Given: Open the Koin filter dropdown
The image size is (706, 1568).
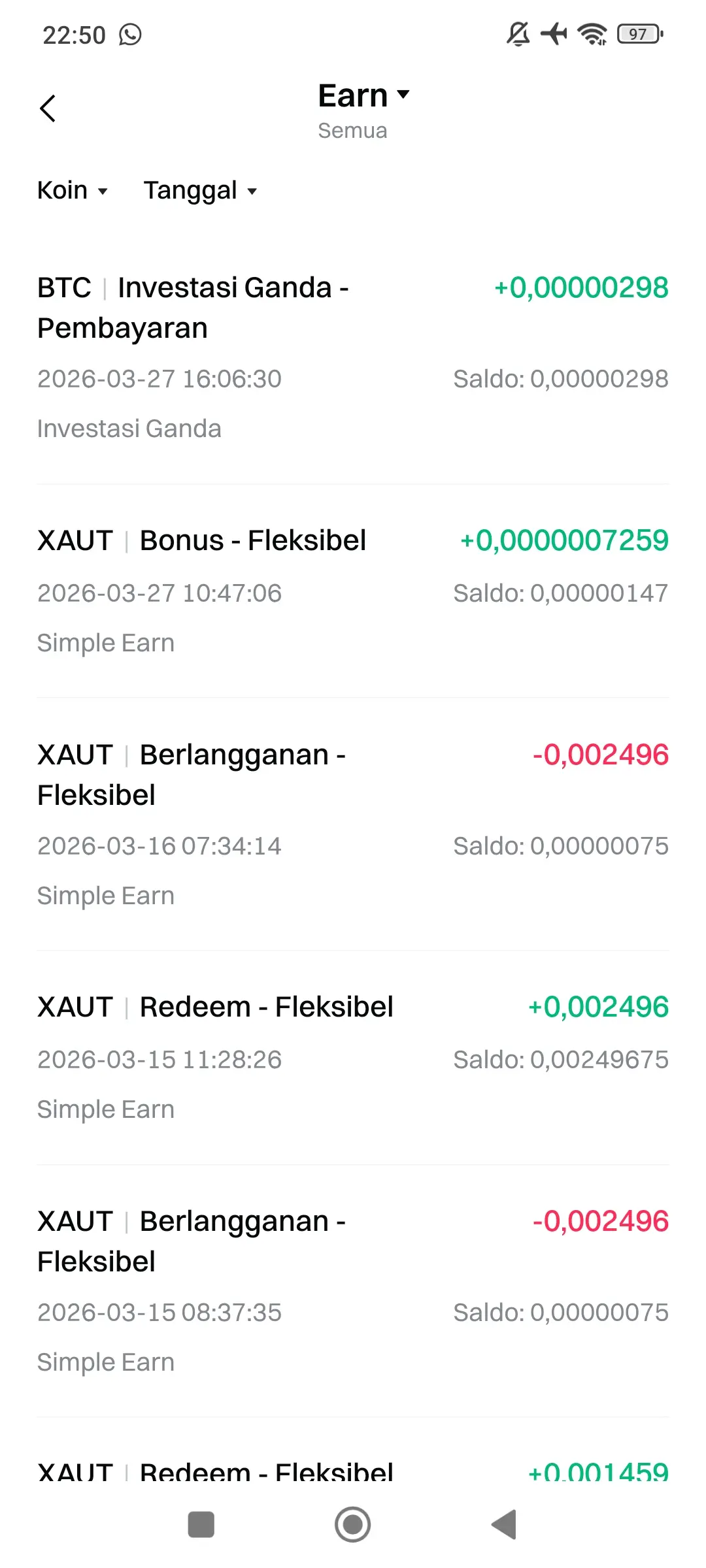Looking at the screenshot, I should pyautogui.click(x=72, y=191).
